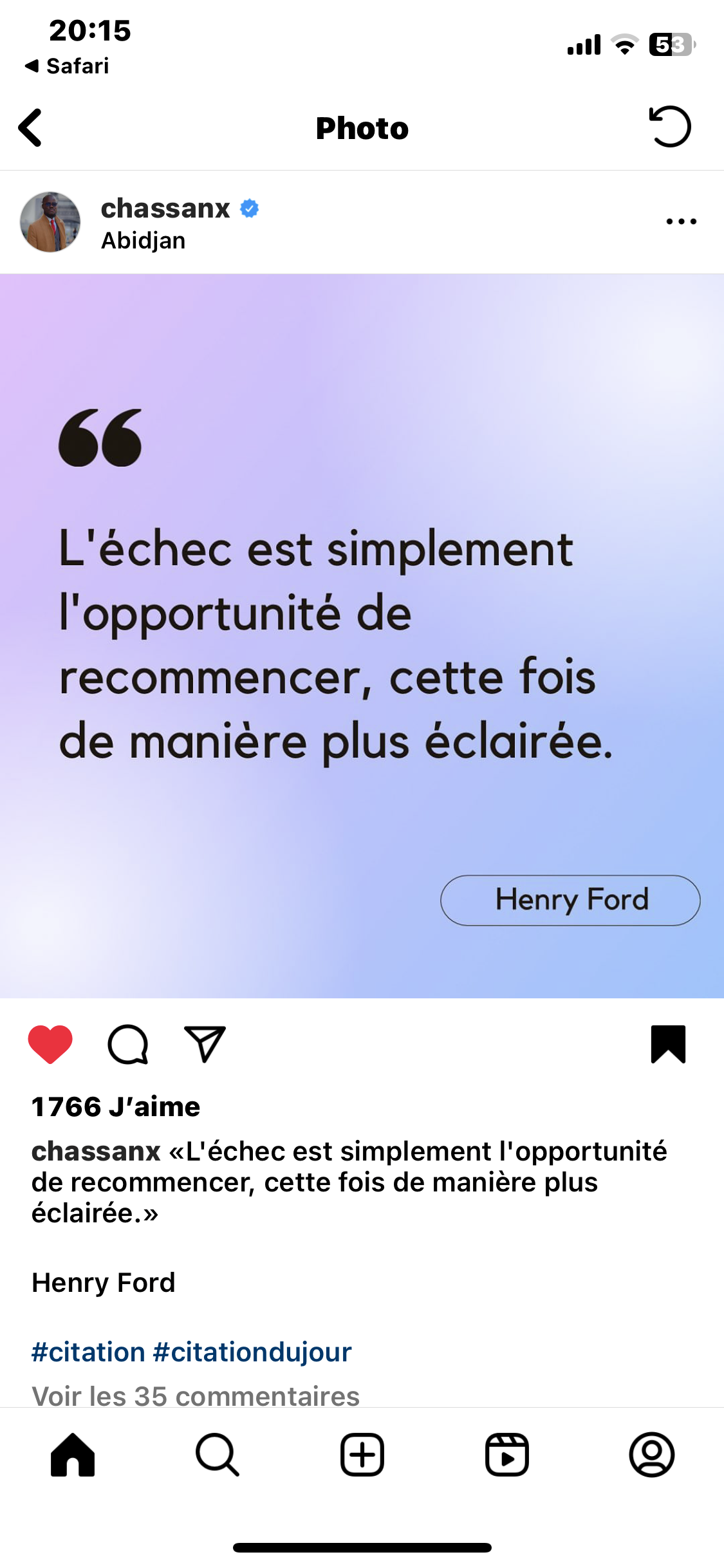Open the #citation hashtag

click(88, 1352)
